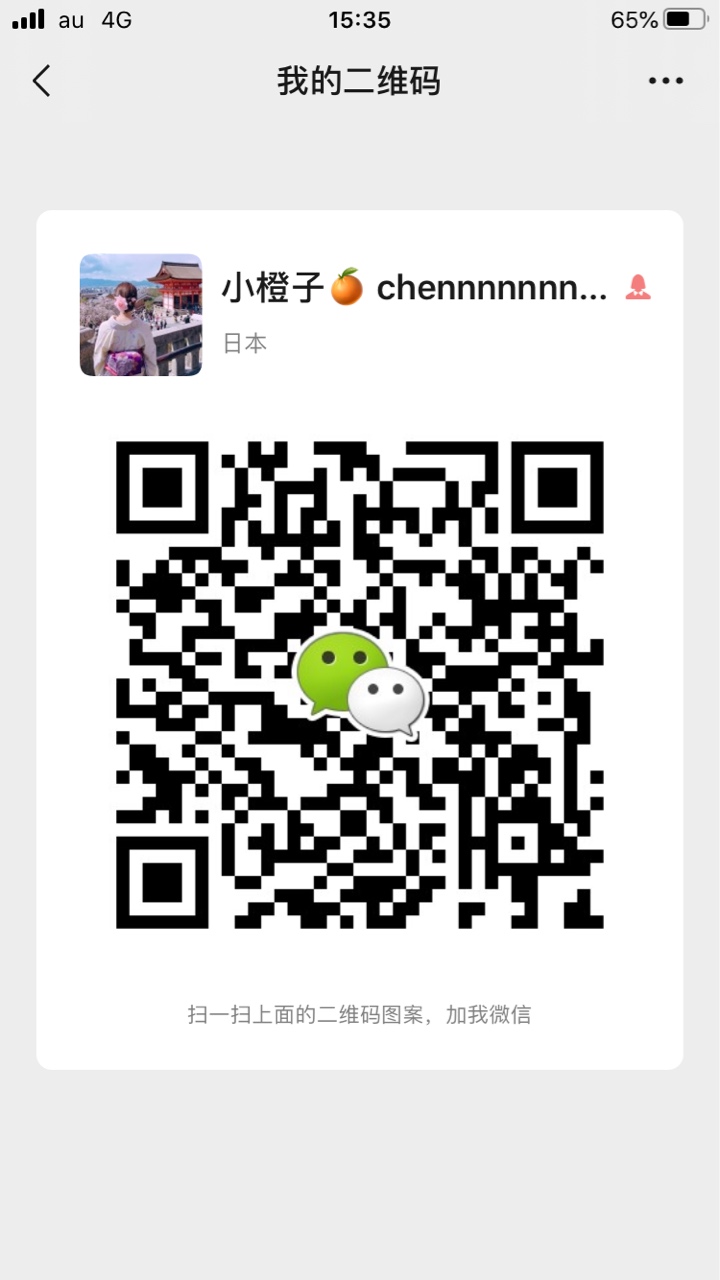Open the three-dot overflow menu
720x1280 pixels.
coord(665,81)
